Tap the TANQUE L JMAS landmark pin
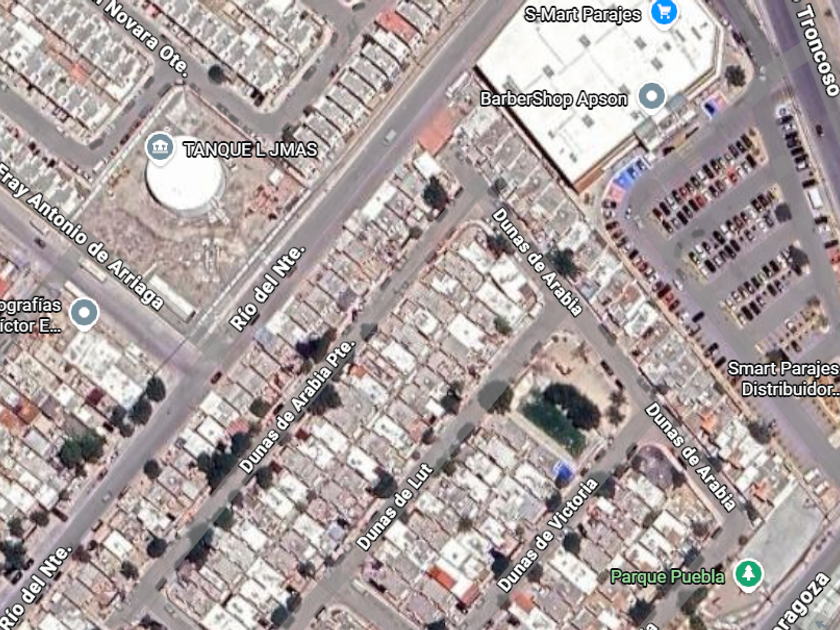The image size is (840, 630). [x=160, y=148]
